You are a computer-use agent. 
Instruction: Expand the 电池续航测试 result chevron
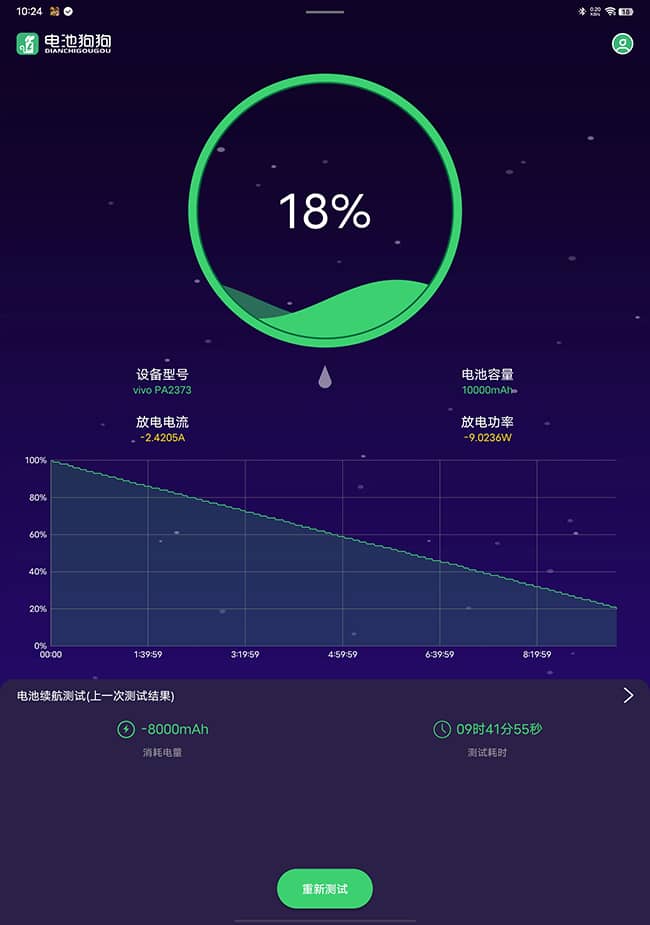pyautogui.click(x=628, y=695)
